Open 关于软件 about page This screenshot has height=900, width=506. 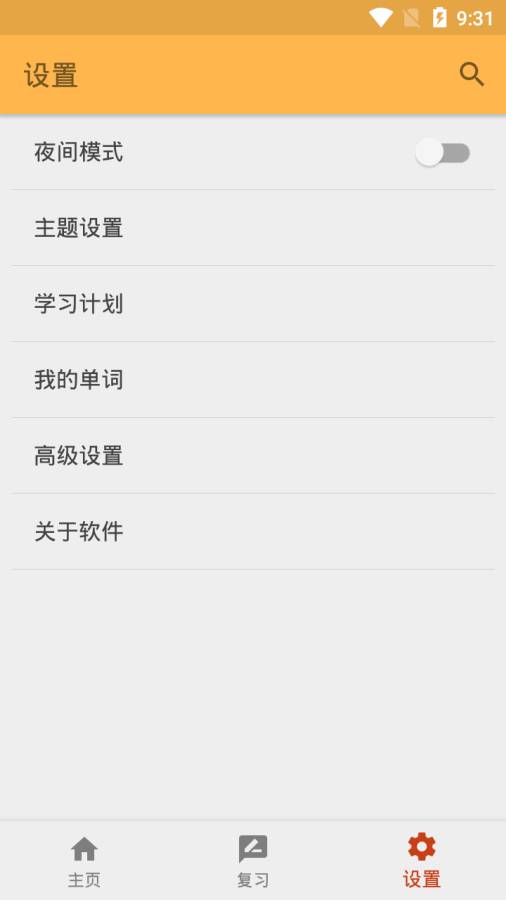click(x=253, y=532)
